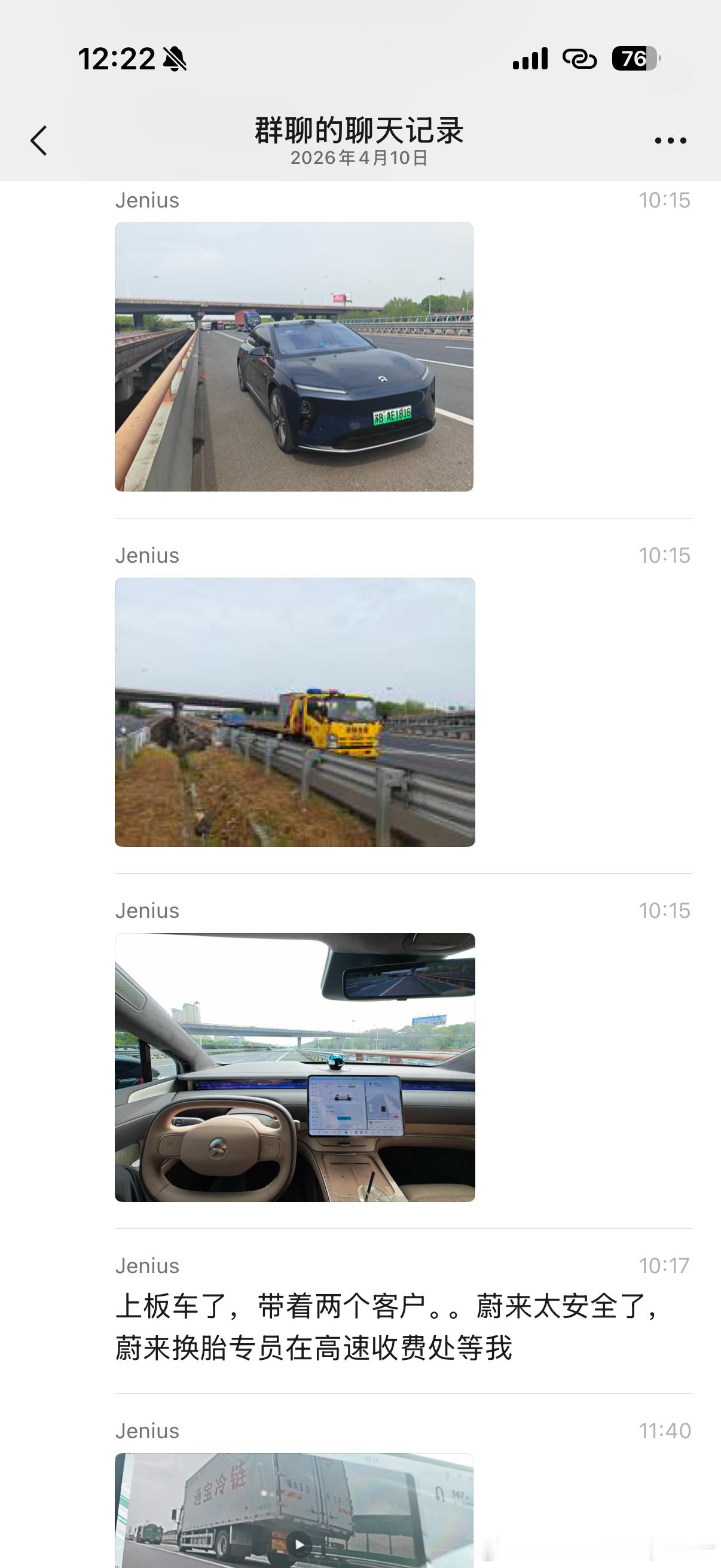Play the 11:40 truck video
The height and width of the screenshot is (1568, 721).
coord(298,1542)
